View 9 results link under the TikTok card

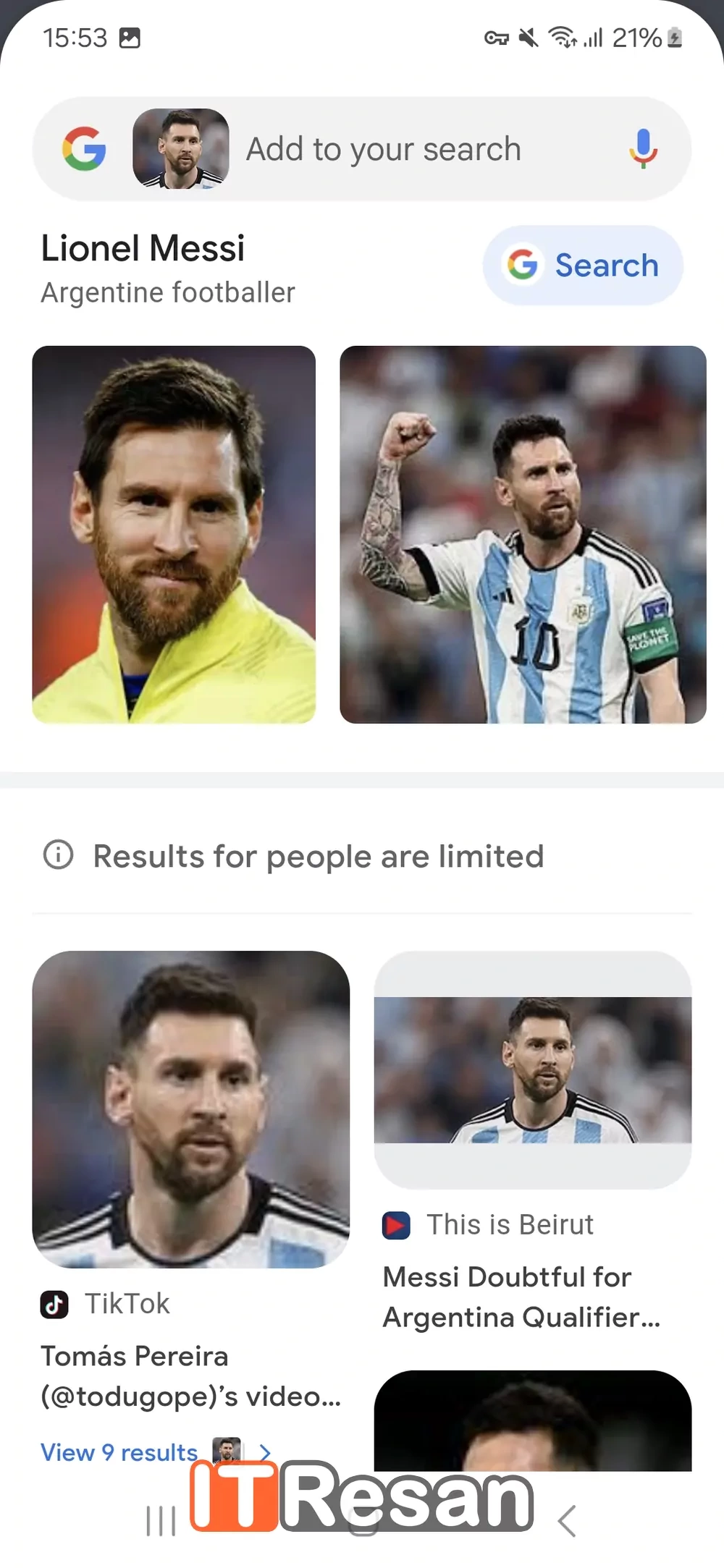point(119,1452)
